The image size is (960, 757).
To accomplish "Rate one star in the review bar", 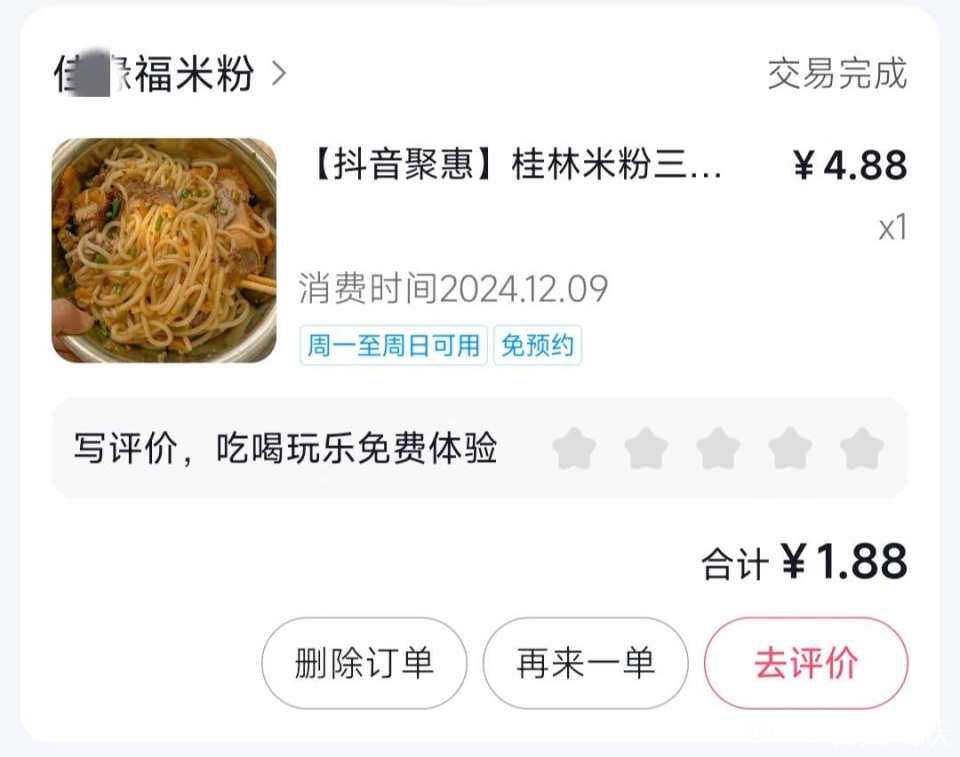I will tap(574, 448).
